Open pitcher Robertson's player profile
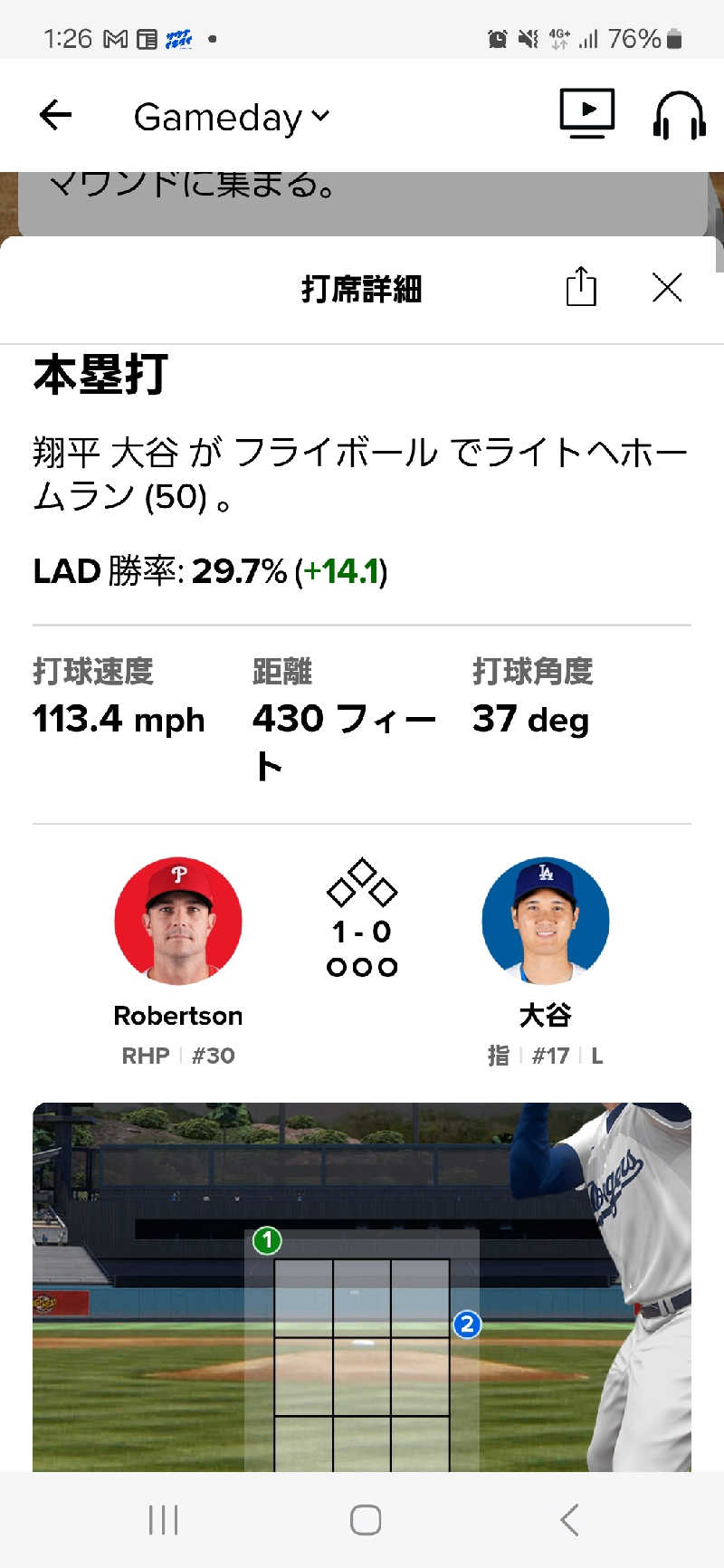Viewport: 724px width, 1568px height. pyautogui.click(x=178, y=921)
